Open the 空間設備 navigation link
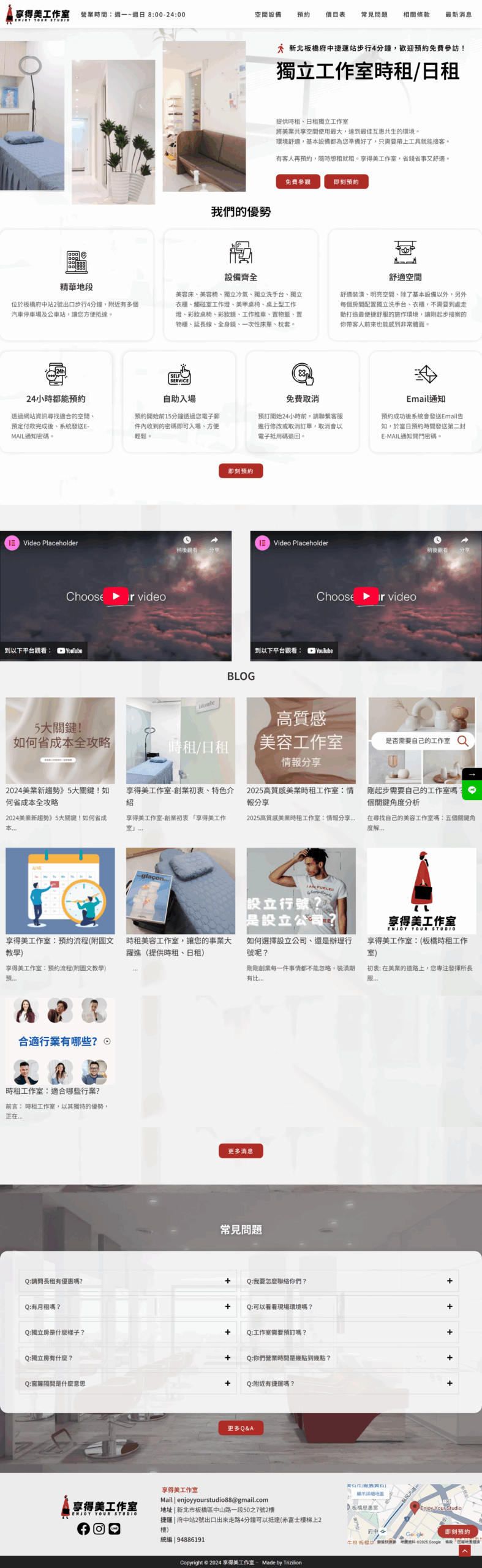 268,14
